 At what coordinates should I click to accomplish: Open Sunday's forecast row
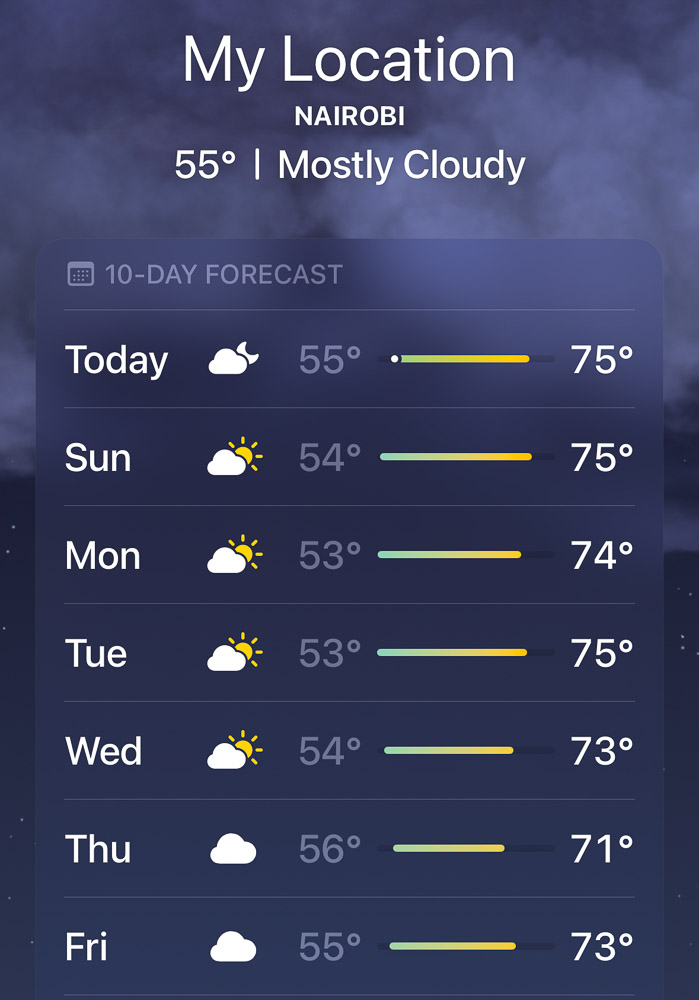[349, 457]
